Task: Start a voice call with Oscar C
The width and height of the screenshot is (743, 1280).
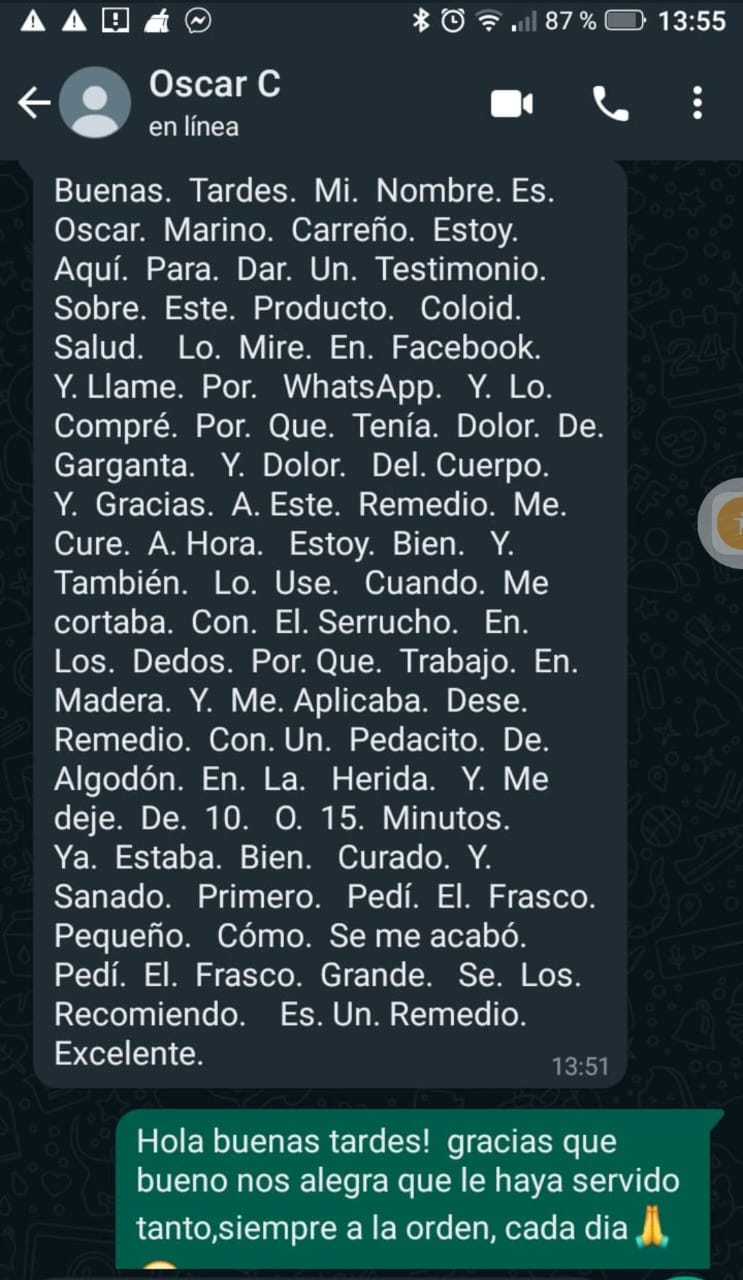Action: point(610,103)
